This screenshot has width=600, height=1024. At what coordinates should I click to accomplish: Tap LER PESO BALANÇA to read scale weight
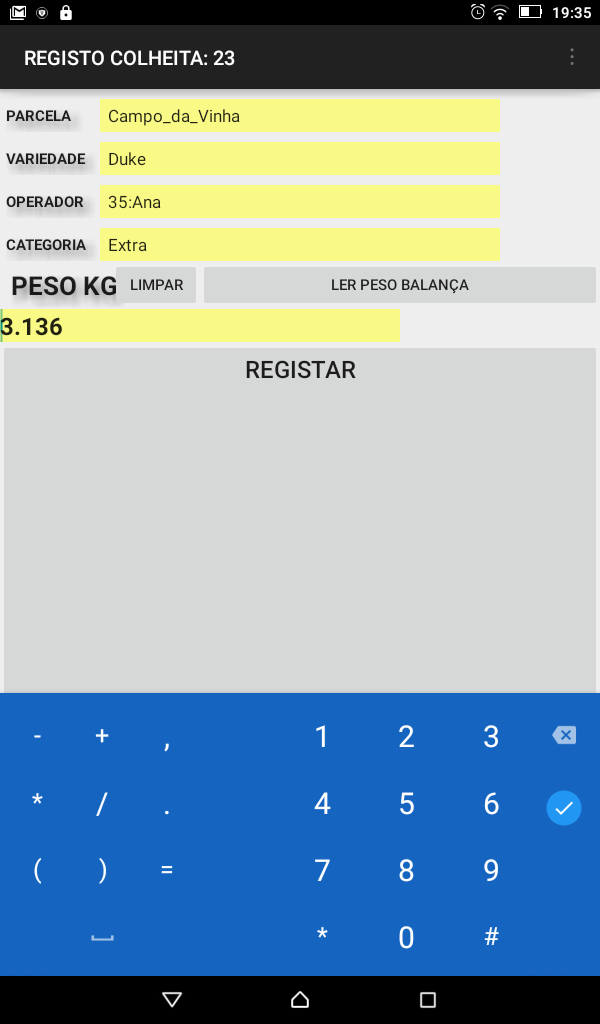(x=400, y=285)
